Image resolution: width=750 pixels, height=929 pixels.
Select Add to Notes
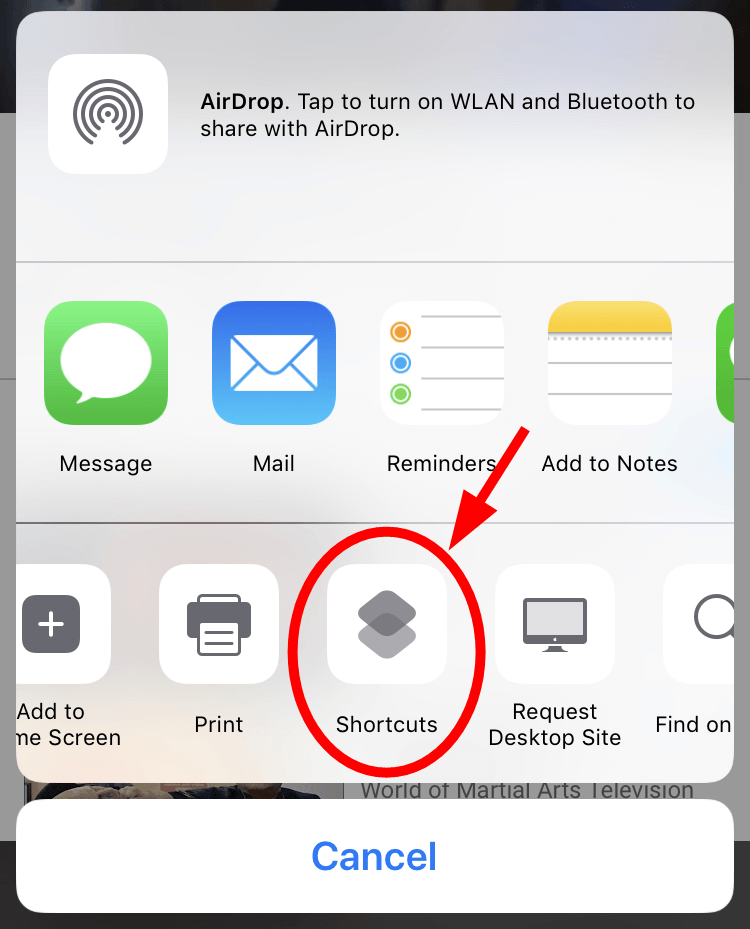609,363
